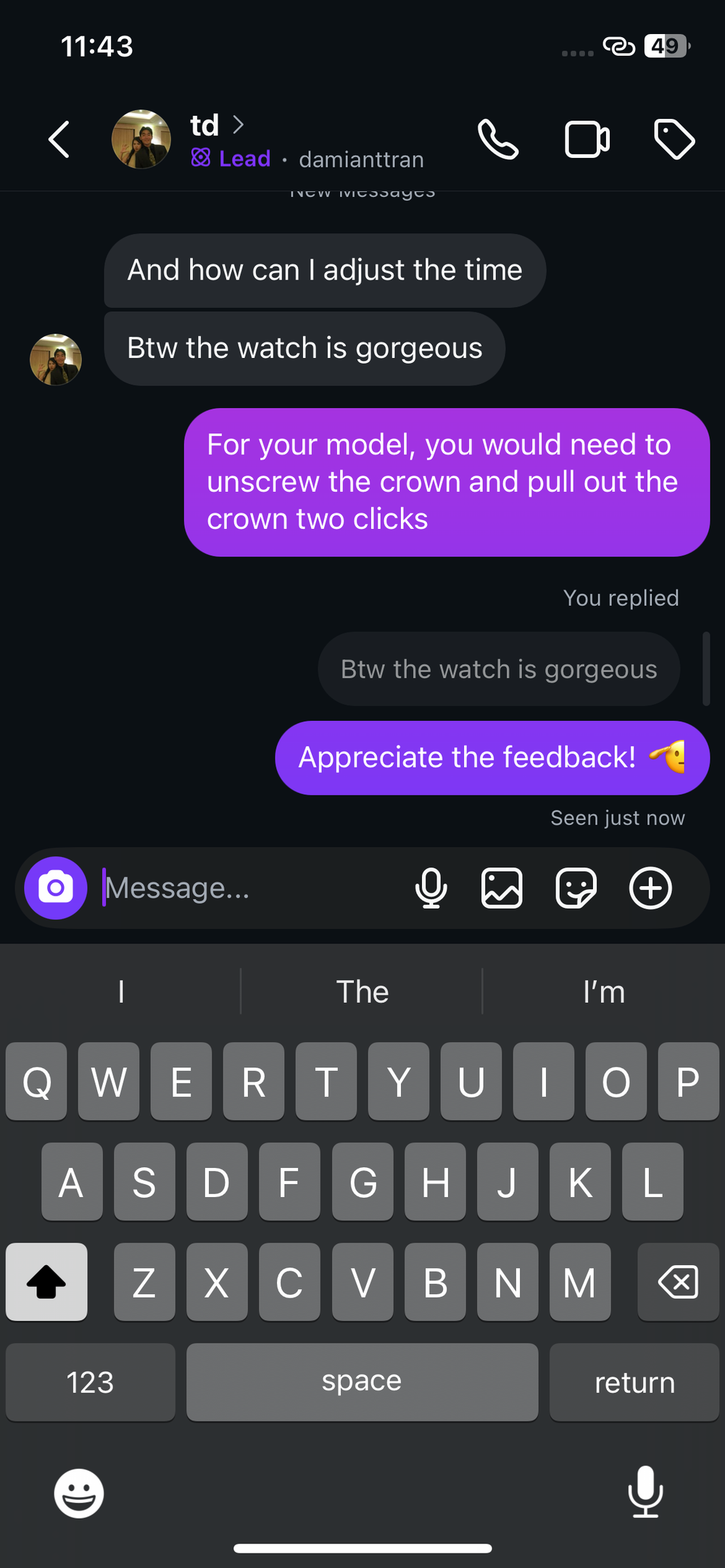This screenshot has width=725, height=1568.
Task: Open the sticker picker
Action: pyautogui.click(x=576, y=888)
